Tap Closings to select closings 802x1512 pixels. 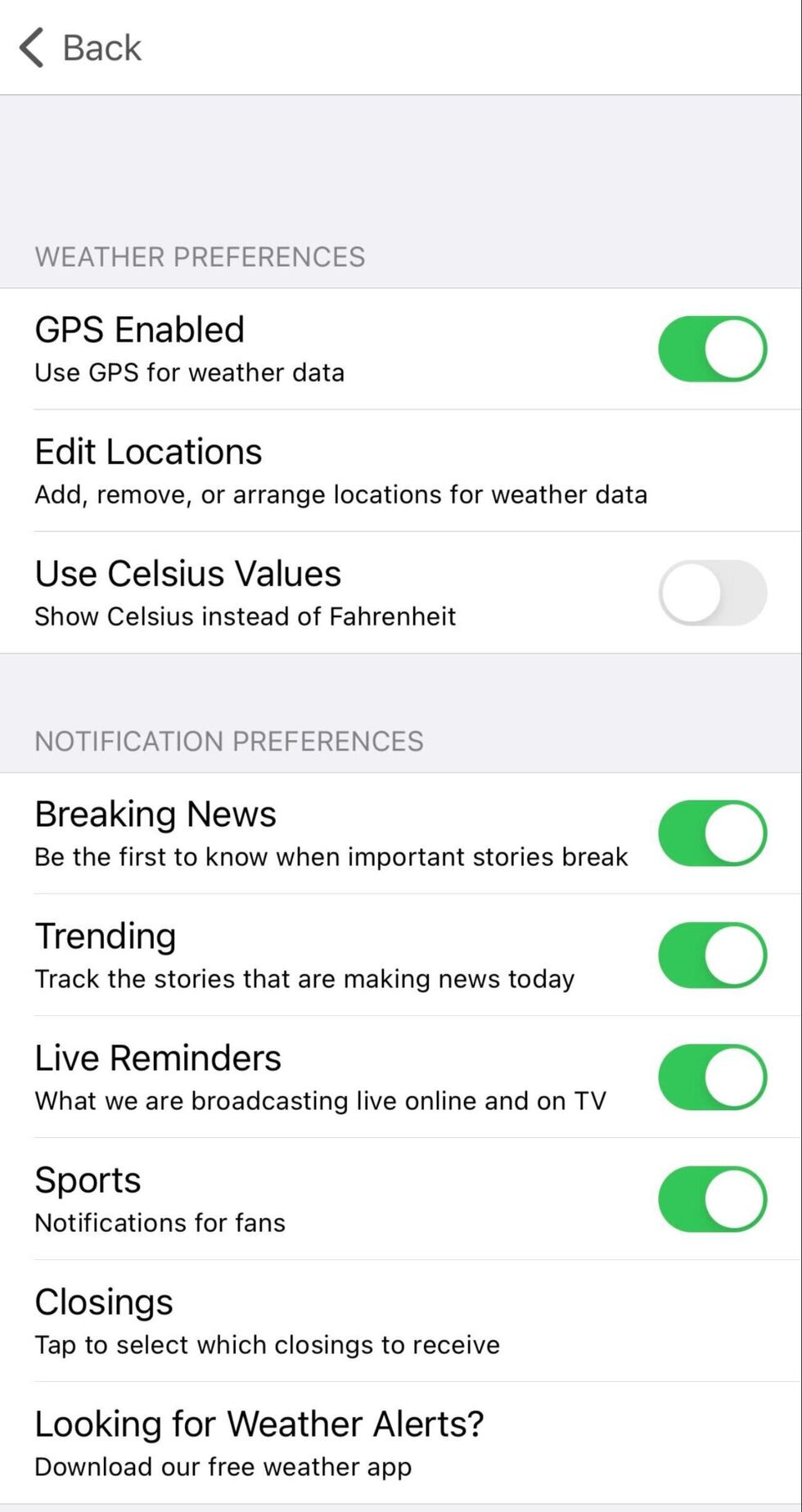coord(103,1301)
